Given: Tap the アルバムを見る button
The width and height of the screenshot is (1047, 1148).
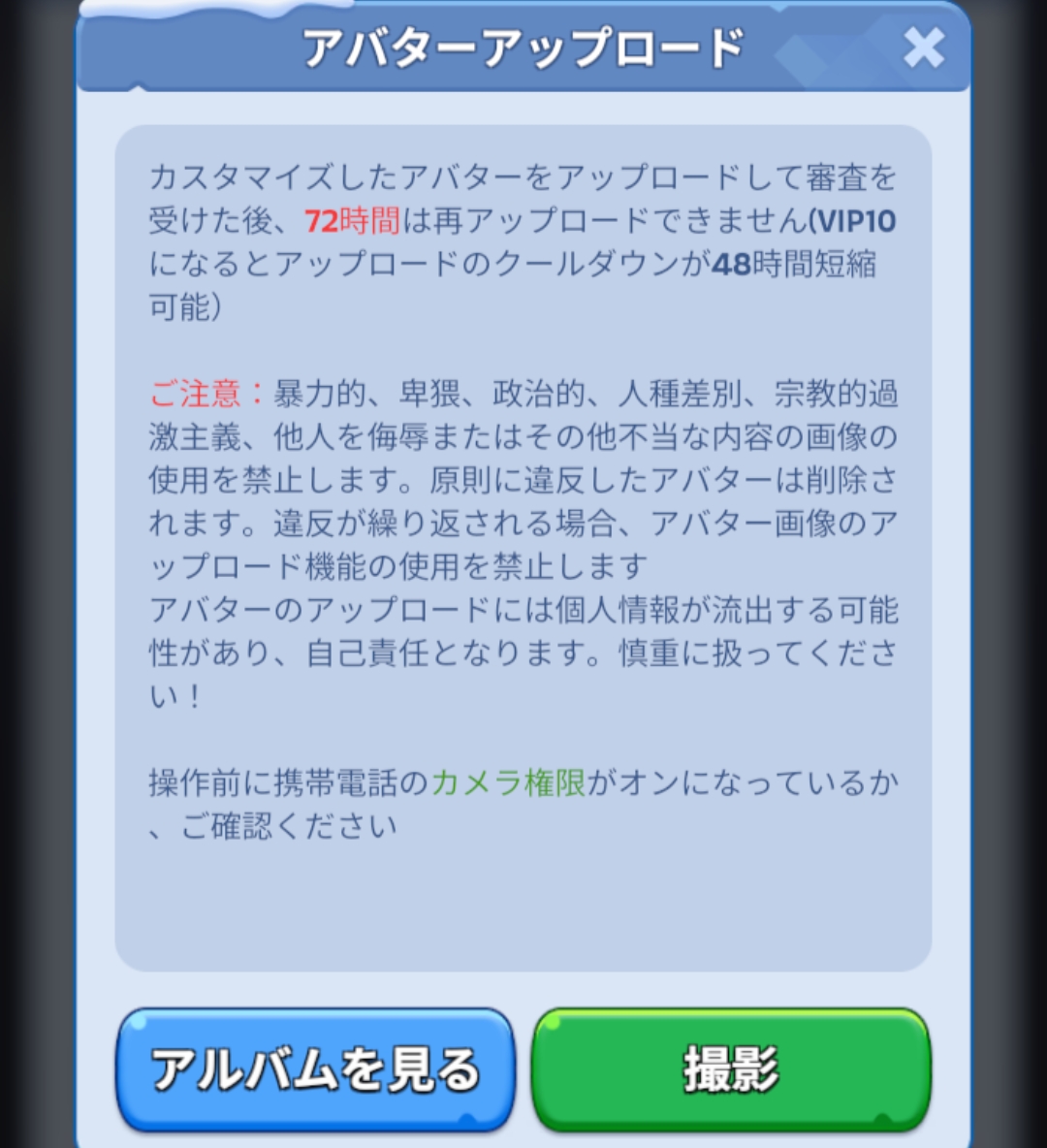Looking at the screenshot, I should click(x=315, y=1069).
